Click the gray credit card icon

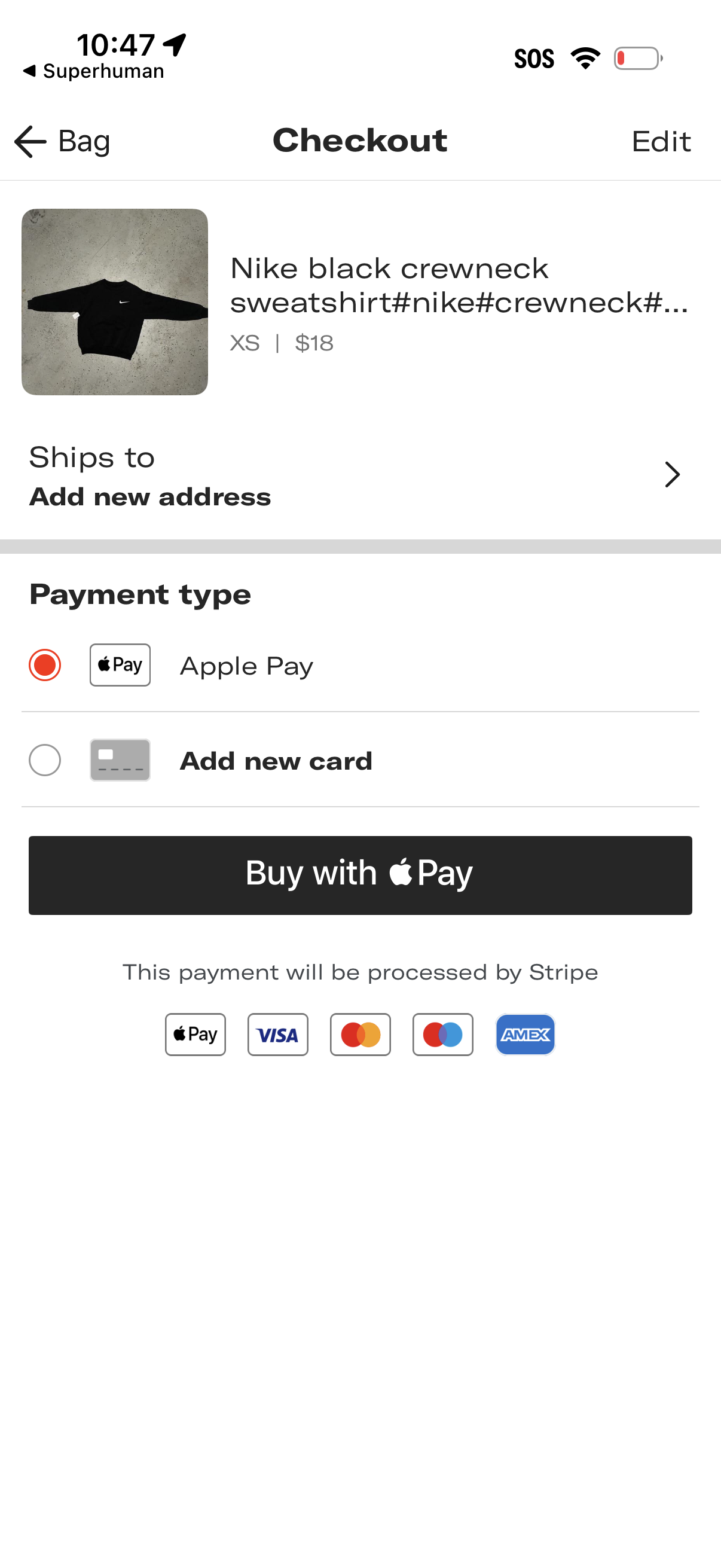tap(119, 759)
